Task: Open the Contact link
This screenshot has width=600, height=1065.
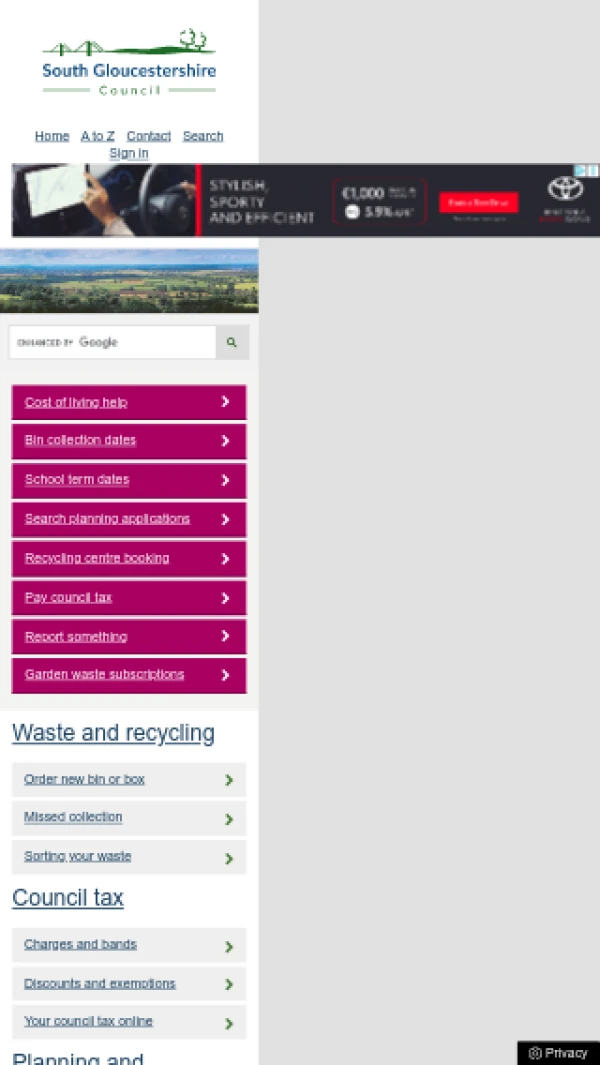Action: 148,136
